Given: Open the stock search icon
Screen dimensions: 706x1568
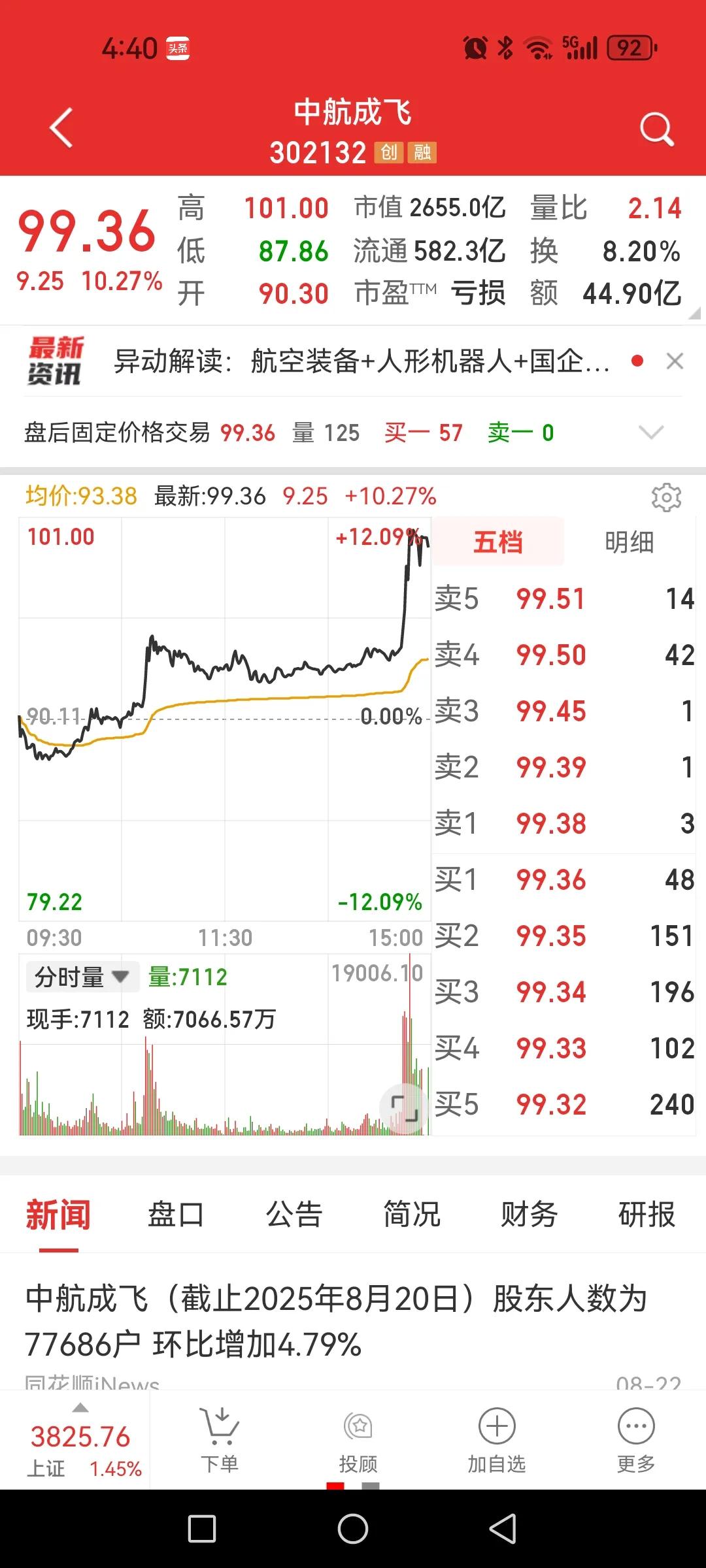Looking at the screenshot, I should 656,129.
